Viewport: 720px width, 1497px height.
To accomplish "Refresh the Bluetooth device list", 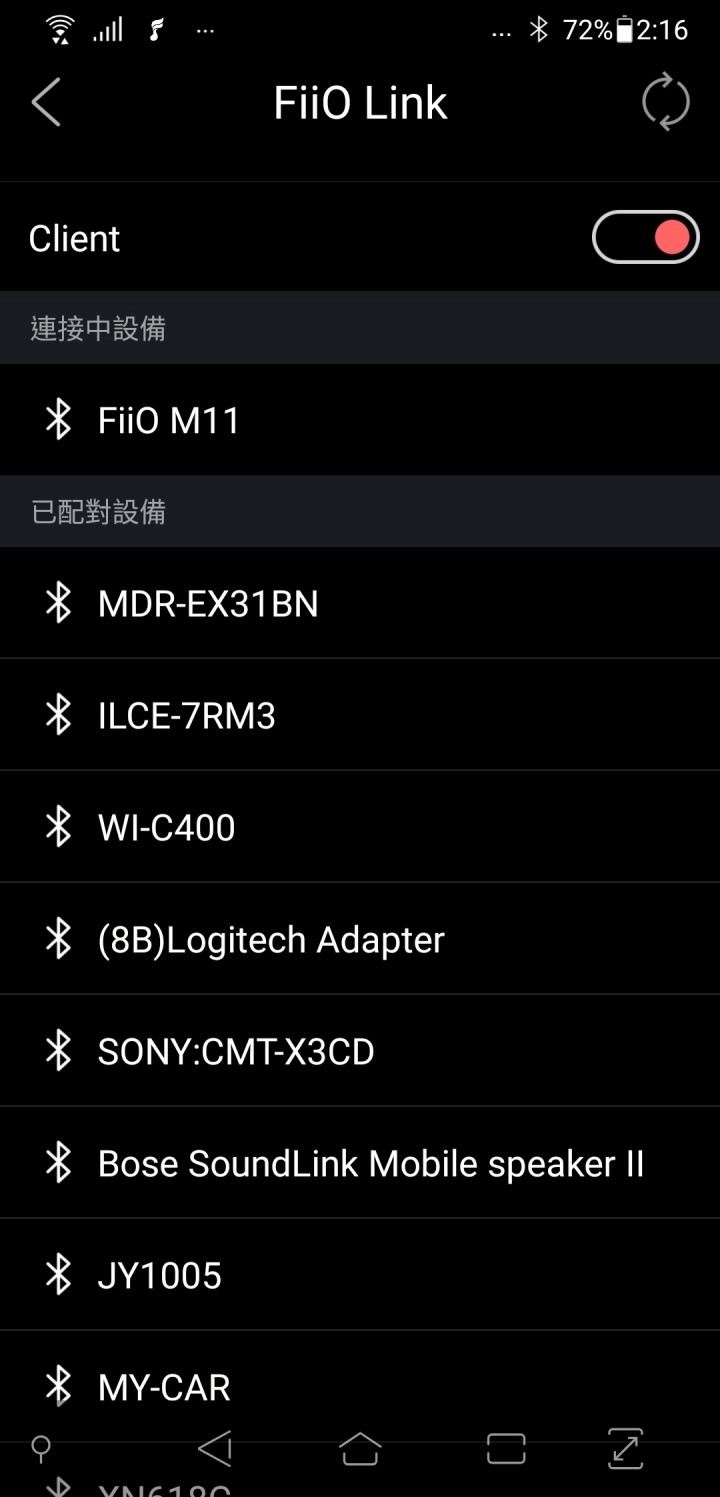I will click(x=666, y=103).
